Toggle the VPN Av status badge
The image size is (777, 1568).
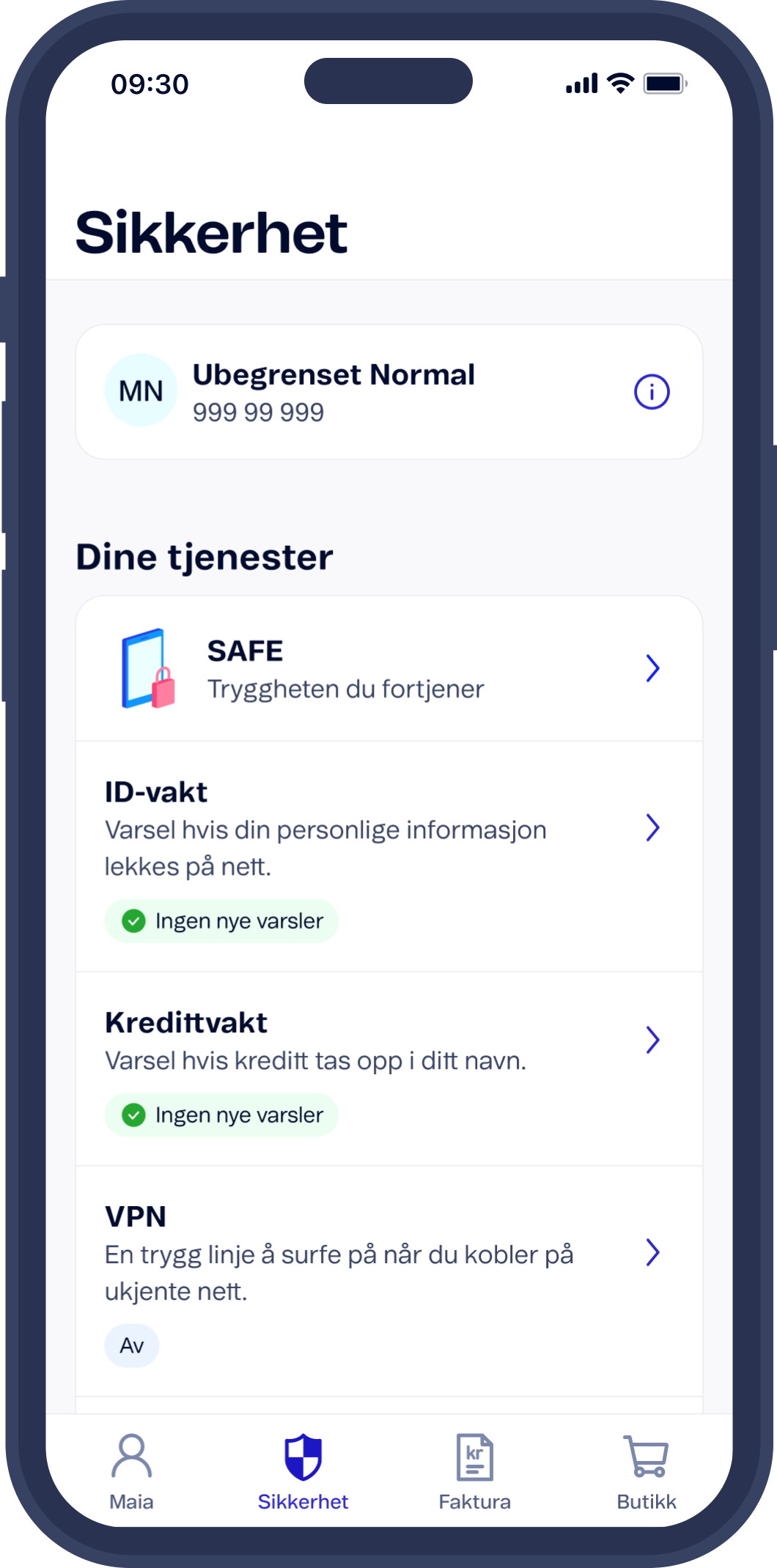[132, 1345]
